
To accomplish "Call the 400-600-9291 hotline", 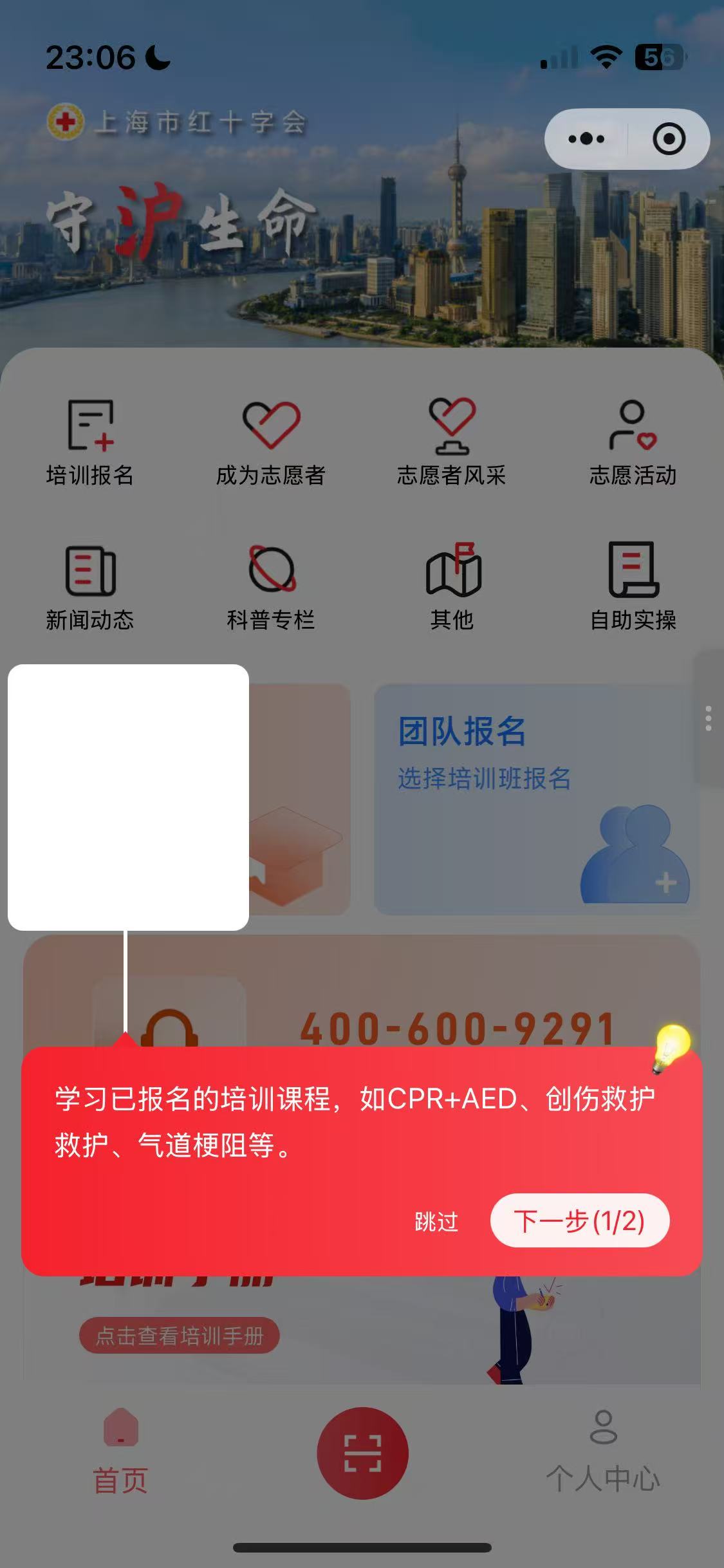I will (457, 1027).
